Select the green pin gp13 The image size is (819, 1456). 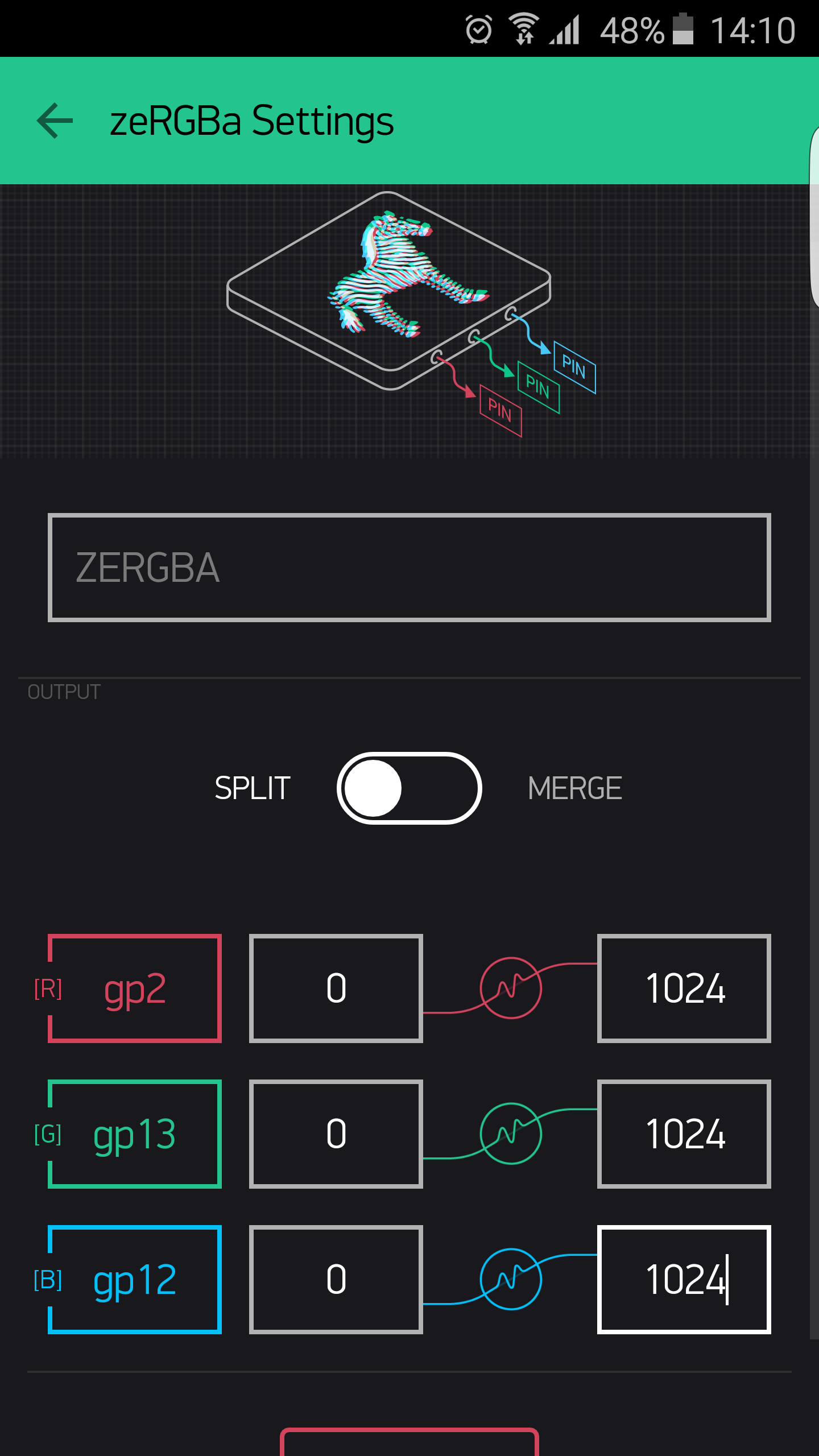point(135,1134)
